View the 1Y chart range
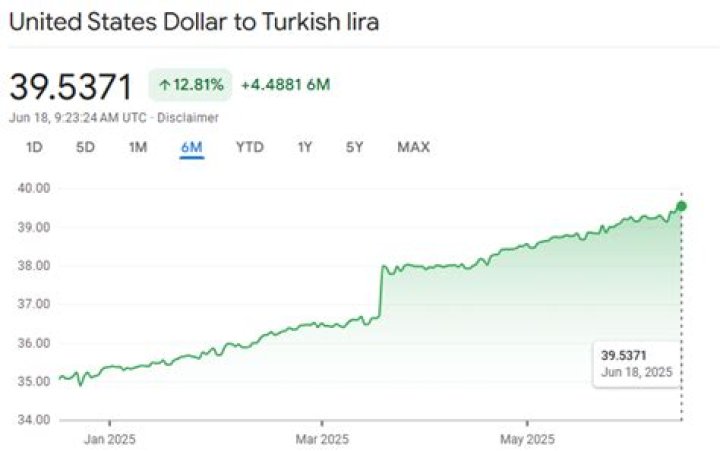The image size is (720, 451). pos(305,147)
